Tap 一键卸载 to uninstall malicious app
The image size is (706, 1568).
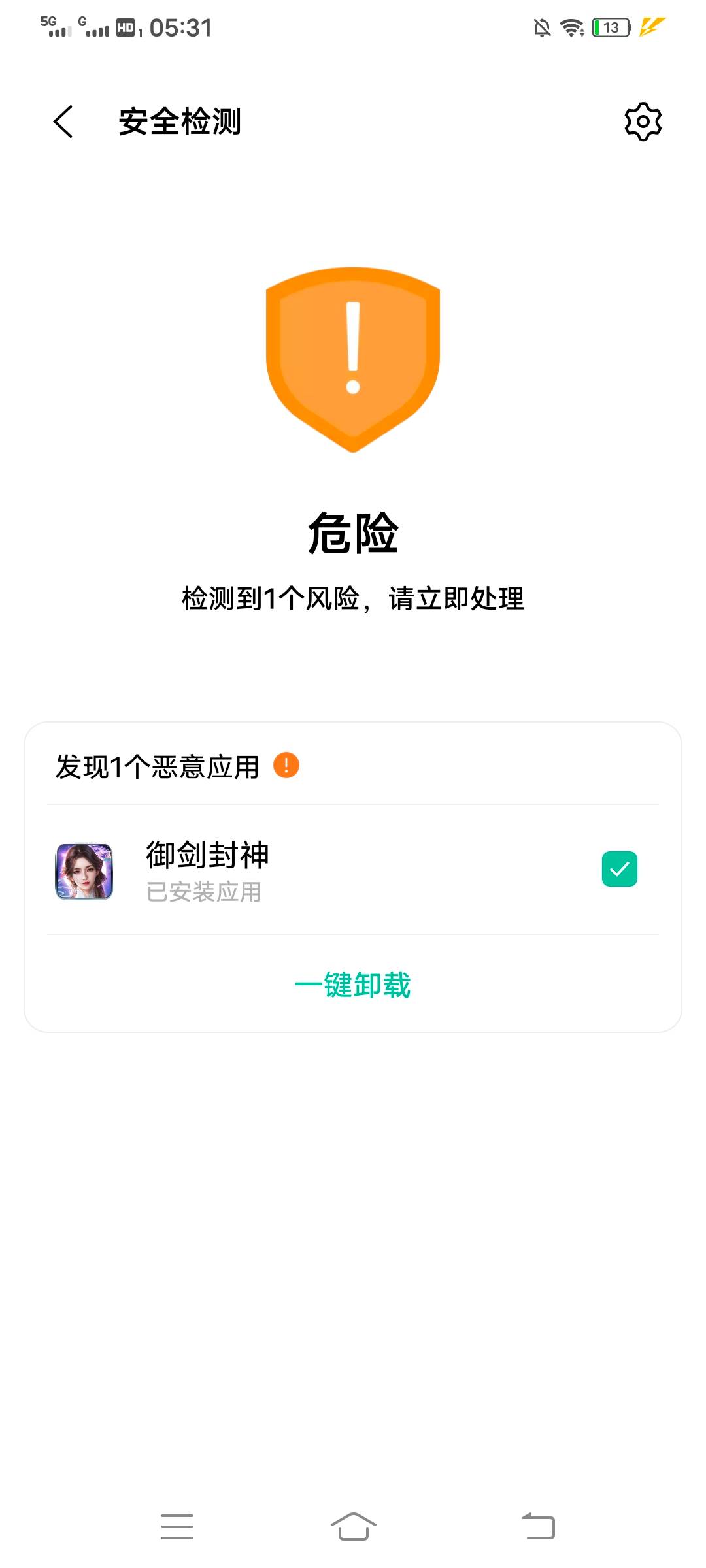tap(353, 985)
